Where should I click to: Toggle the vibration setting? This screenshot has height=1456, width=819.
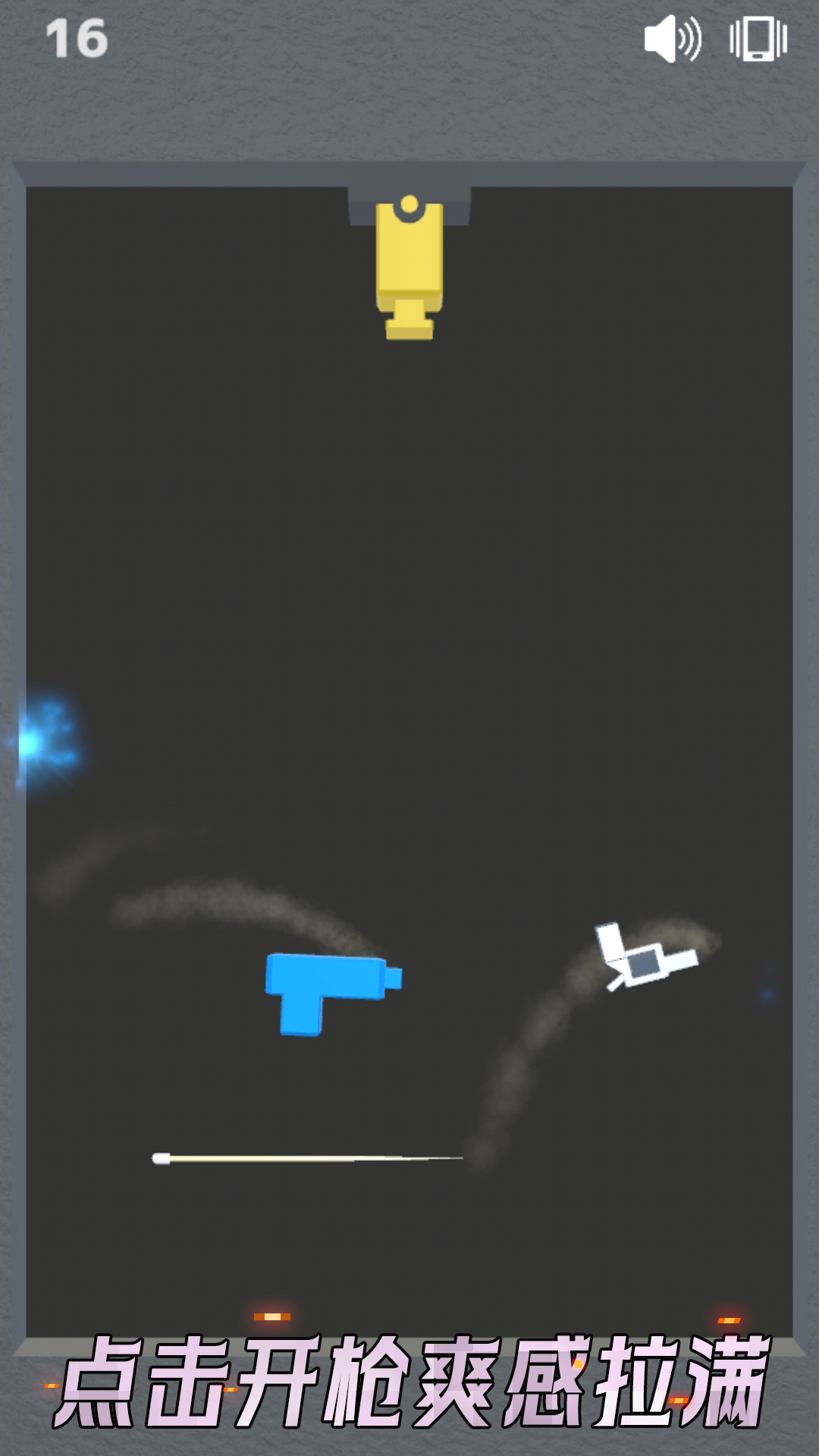click(758, 39)
